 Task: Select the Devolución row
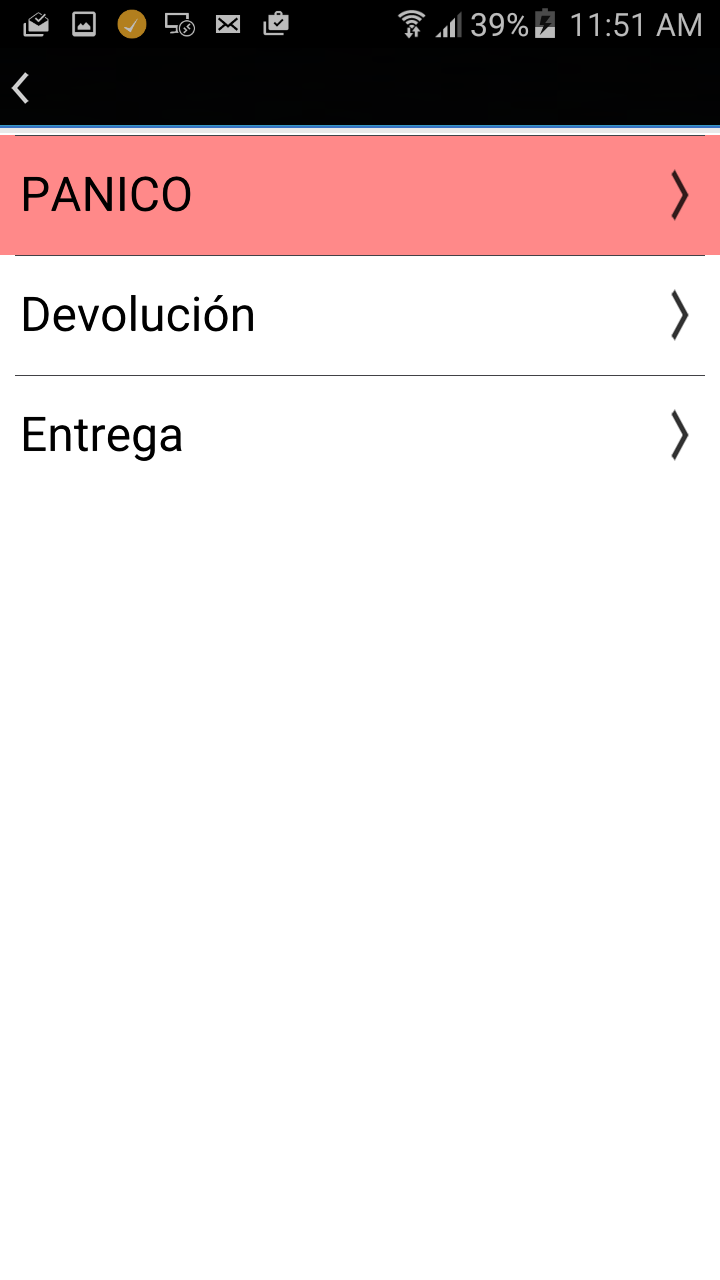pyautogui.click(x=360, y=315)
